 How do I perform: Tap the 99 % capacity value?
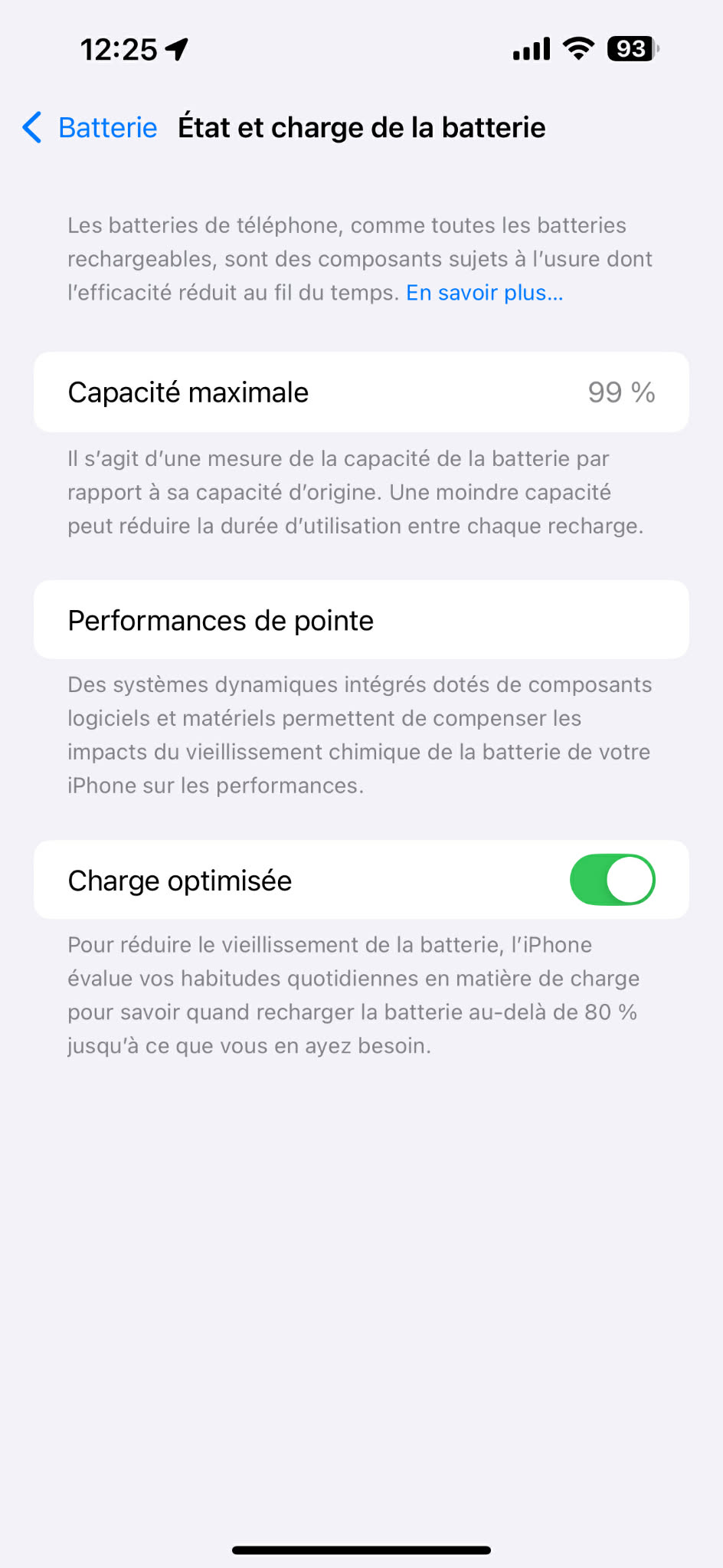pyautogui.click(x=622, y=392)
